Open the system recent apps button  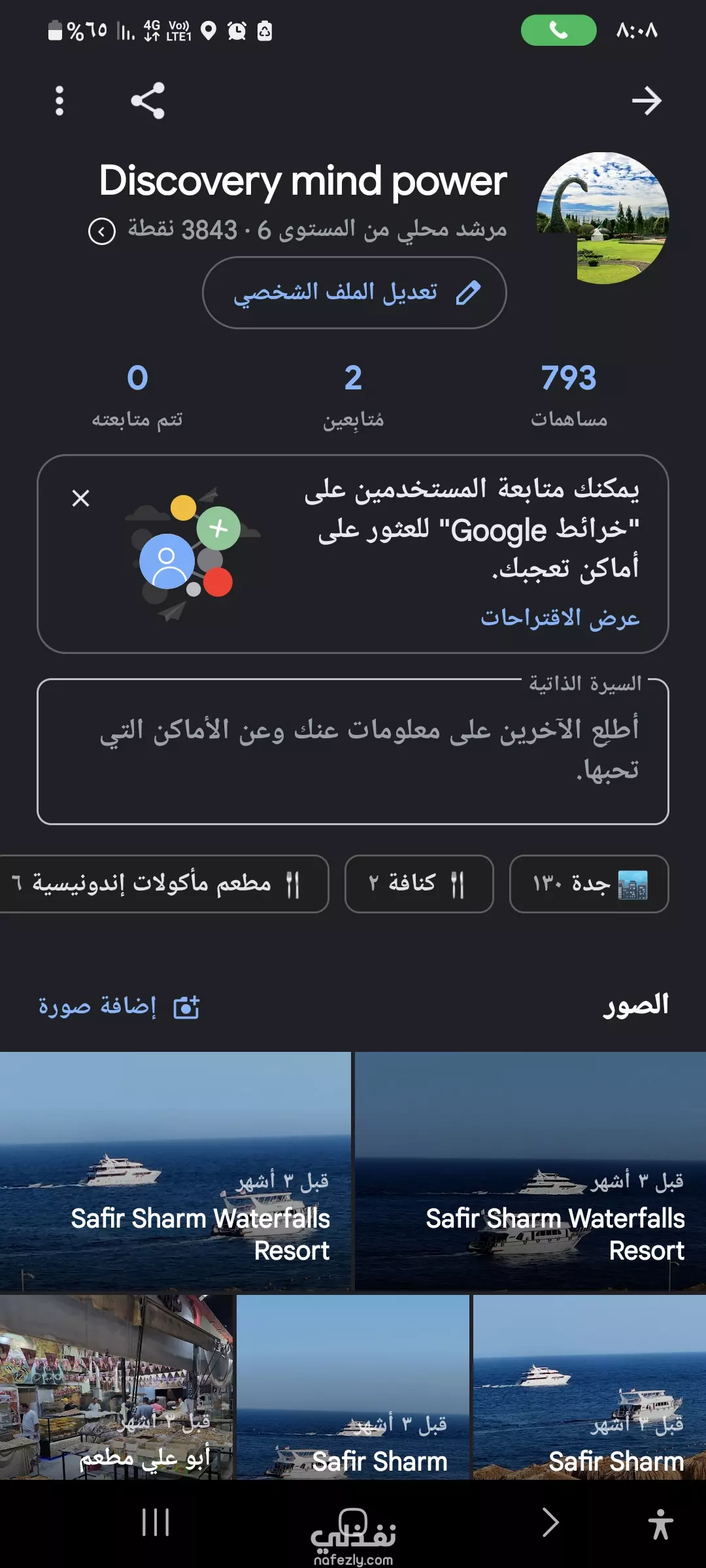[x=156, y=1523]
